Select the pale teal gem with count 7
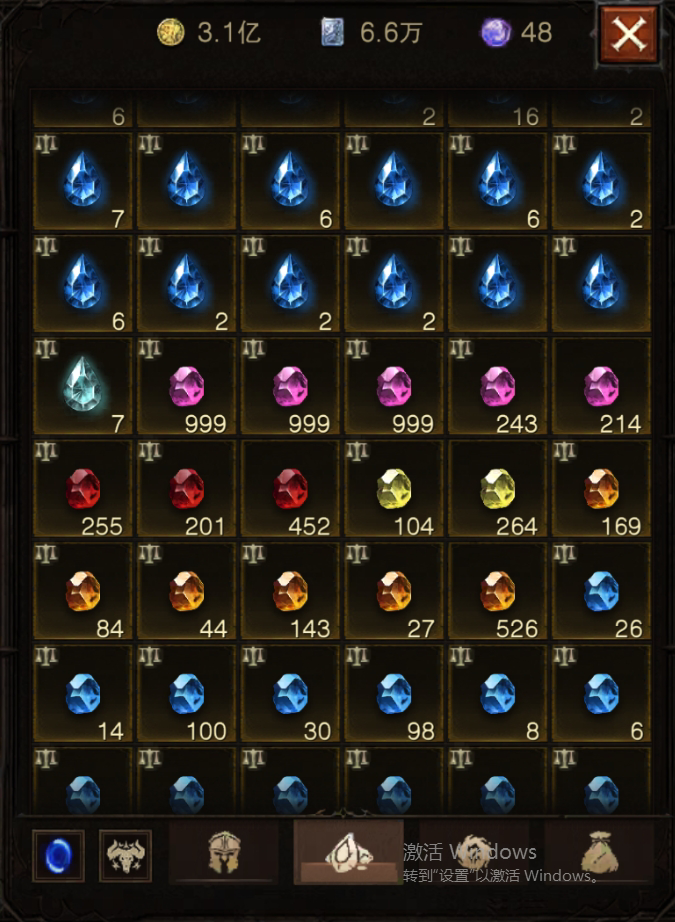This screenshot has width=675, height=922. [x=82, y=386]
